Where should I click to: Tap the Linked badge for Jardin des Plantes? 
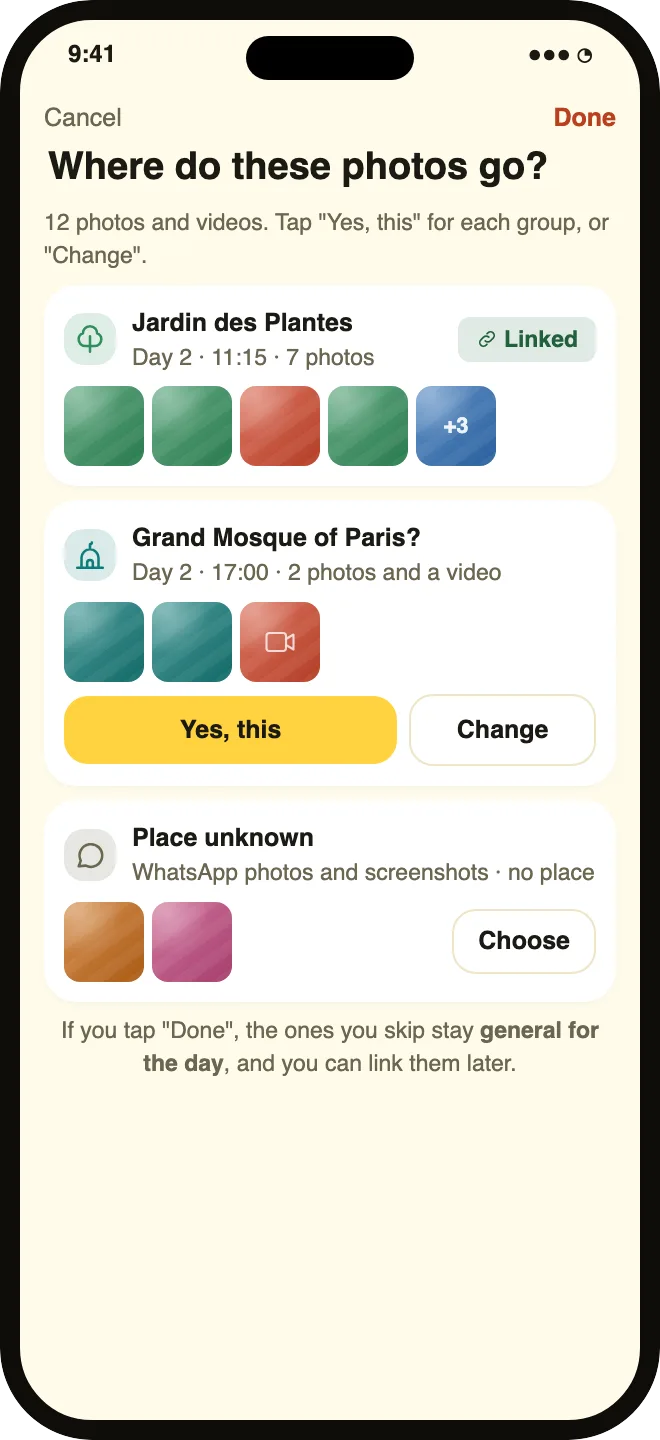click(x=527, y=339)
